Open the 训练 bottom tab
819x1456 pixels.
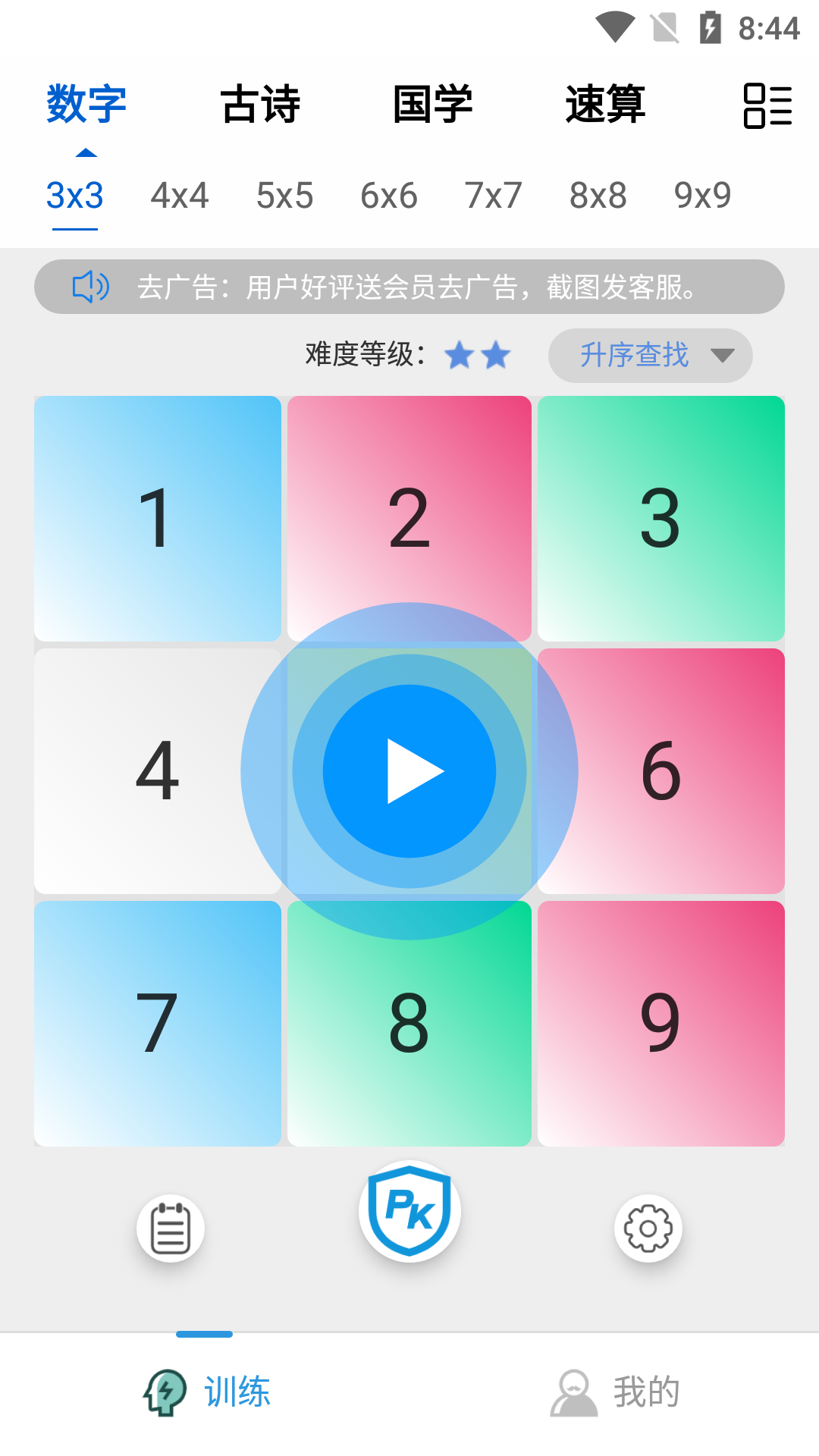(206, 1392)
